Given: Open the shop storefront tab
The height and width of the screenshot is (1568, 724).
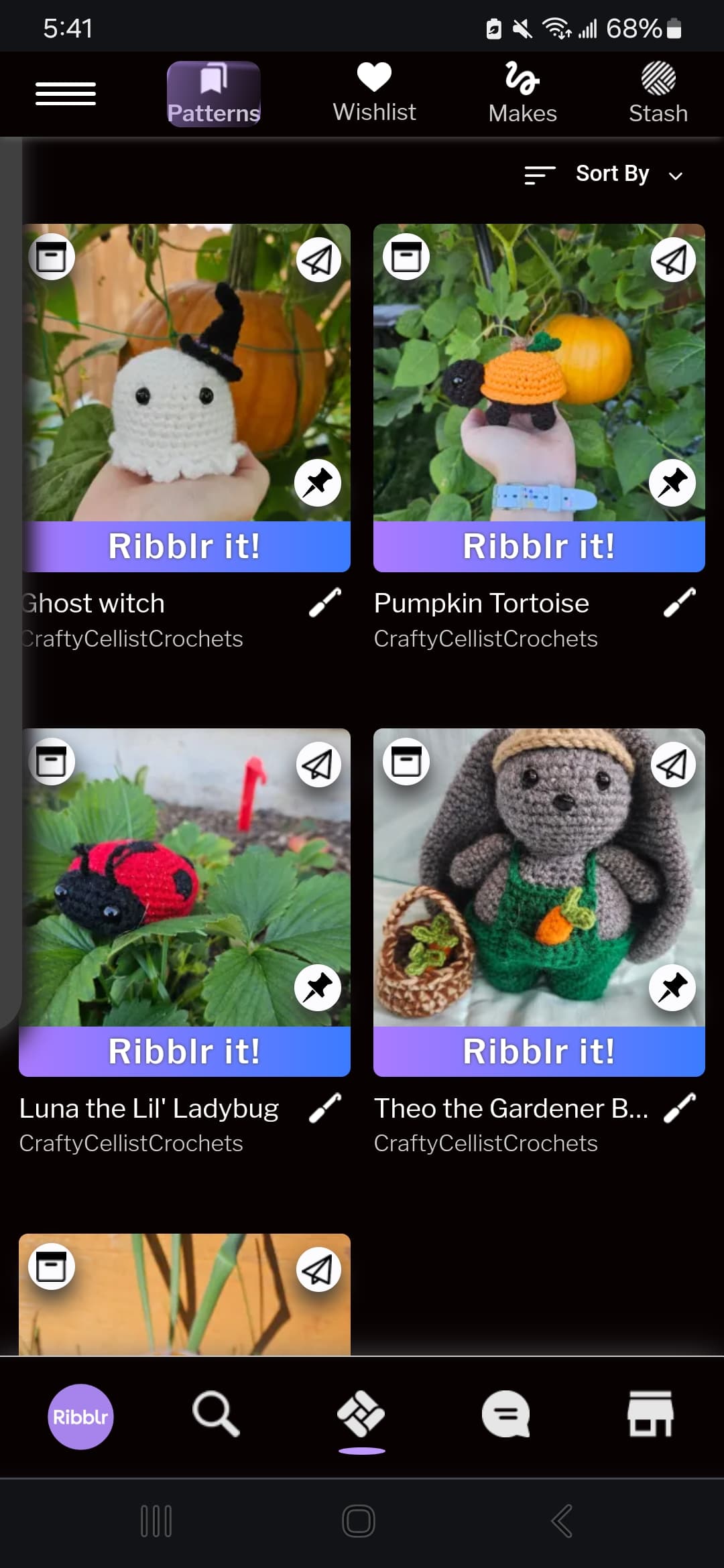Looking at the screenshot, I should tap(650, 1414).
